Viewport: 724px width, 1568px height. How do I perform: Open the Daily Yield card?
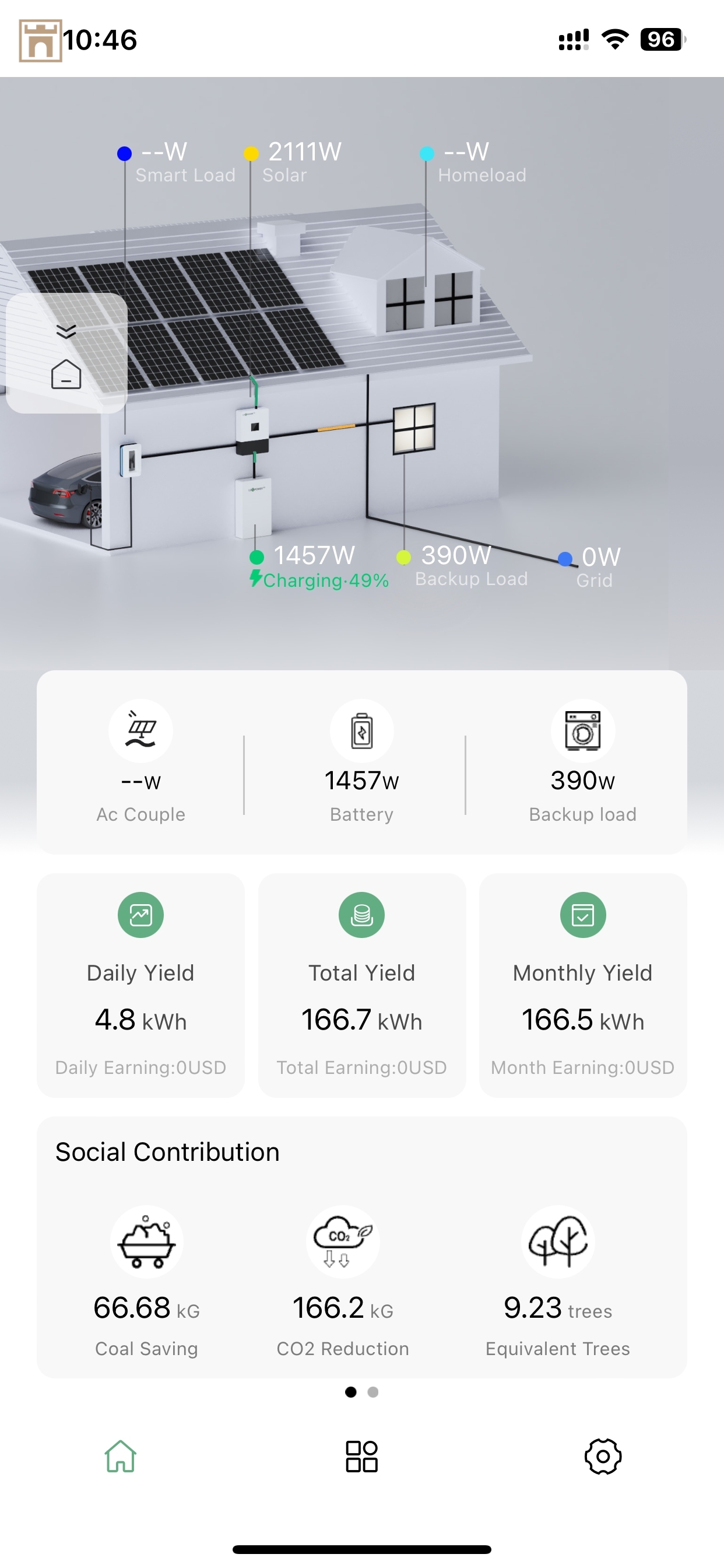(140, 985)
